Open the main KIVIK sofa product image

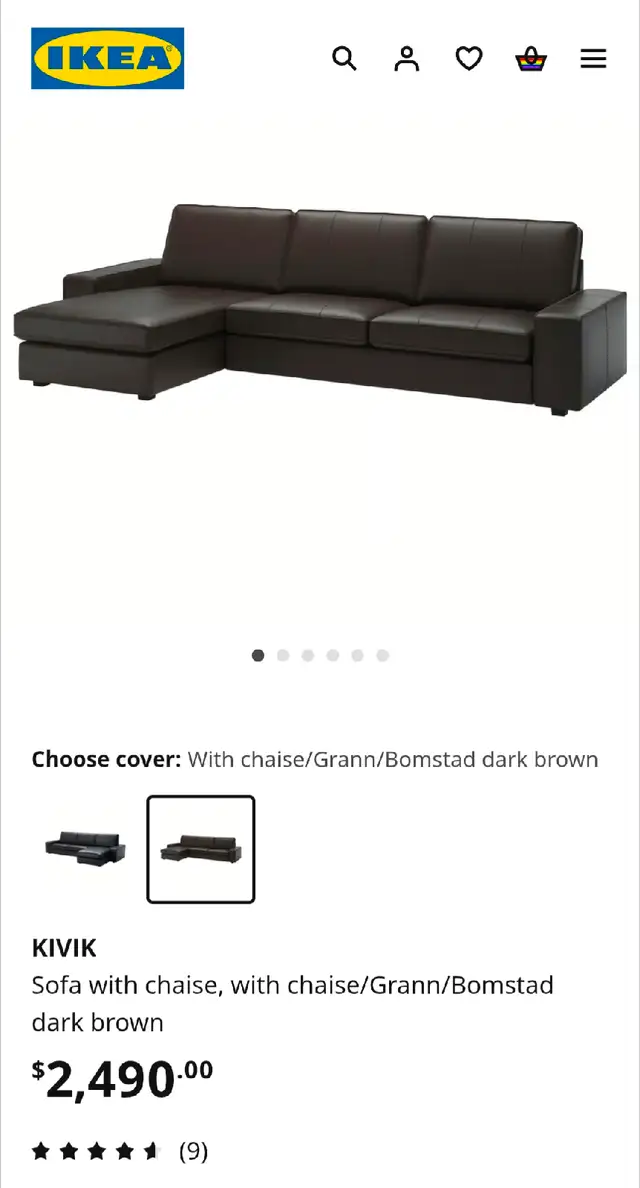[320, 311]
